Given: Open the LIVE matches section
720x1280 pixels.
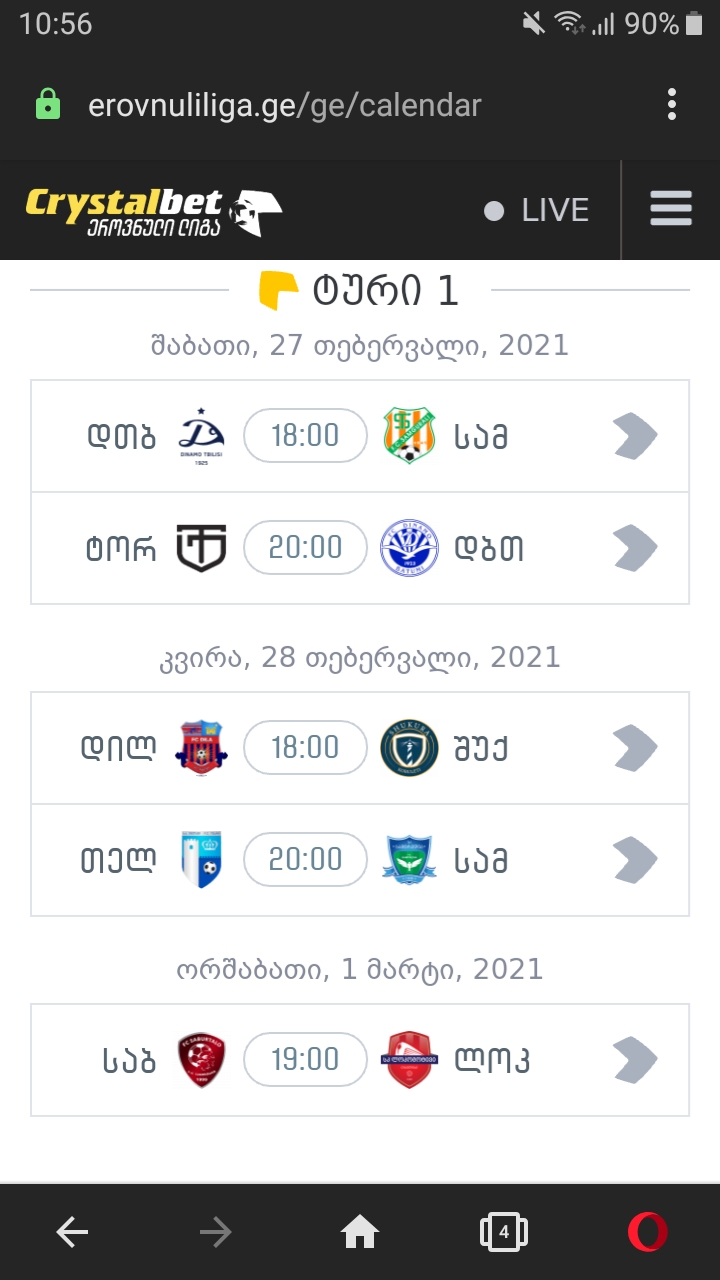Looking at the screenshot, I should (537, 210).
